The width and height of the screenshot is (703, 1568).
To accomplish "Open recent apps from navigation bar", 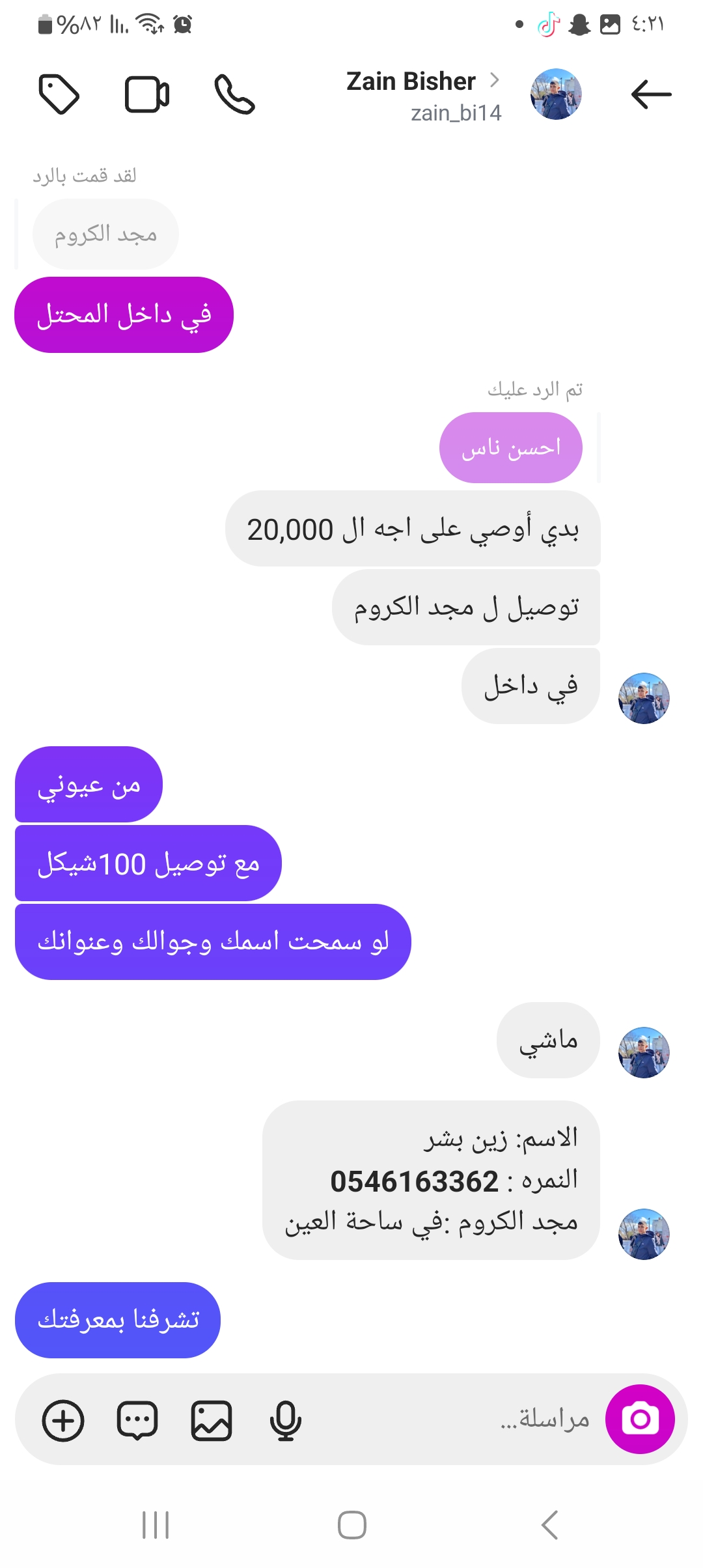I will tap(156, 1525).
